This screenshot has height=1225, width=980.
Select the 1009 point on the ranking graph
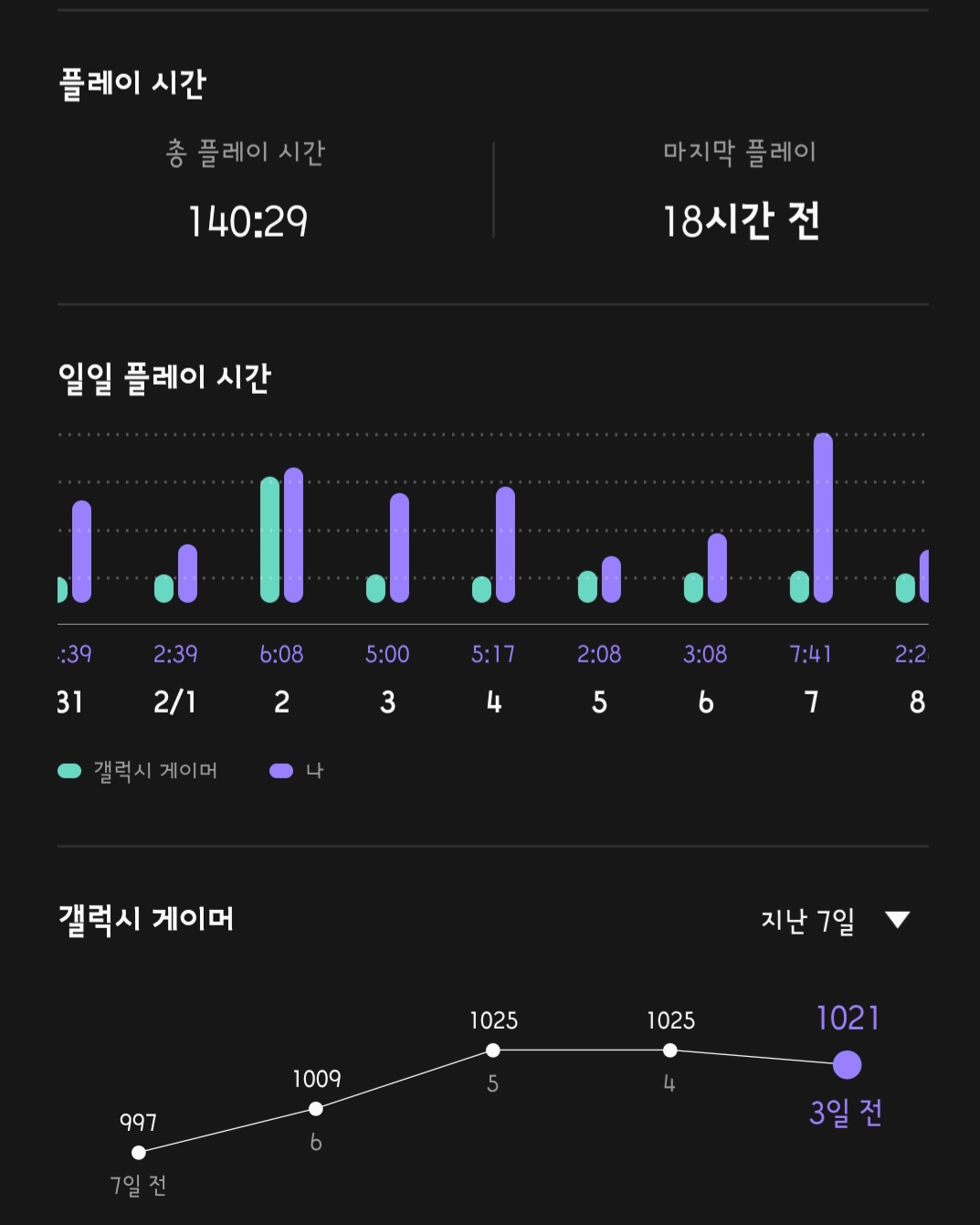point(316,1109)
